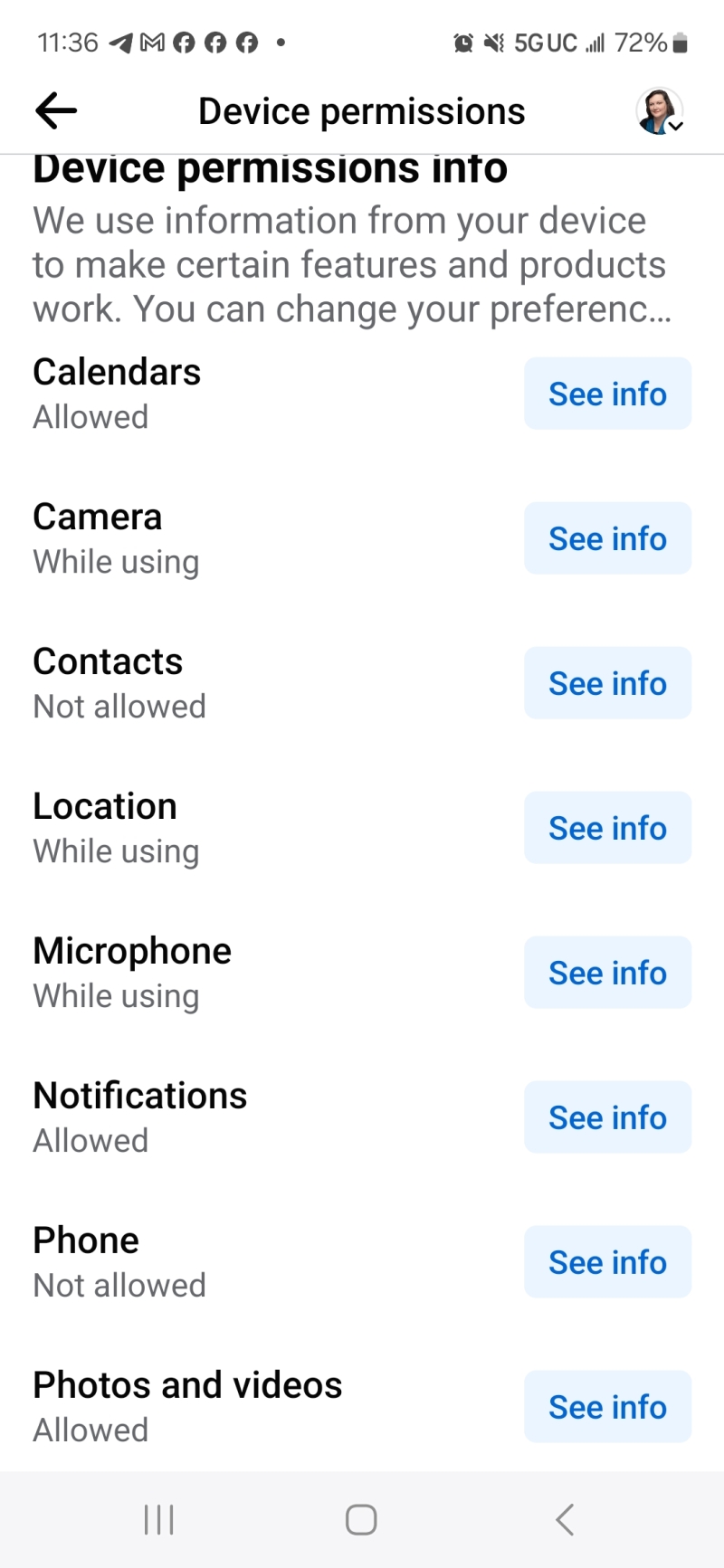Image resolution: width=724 pixels, height=1568 pixels.
Task: See info for Phone permission
Action: (x=607, y=1262)
